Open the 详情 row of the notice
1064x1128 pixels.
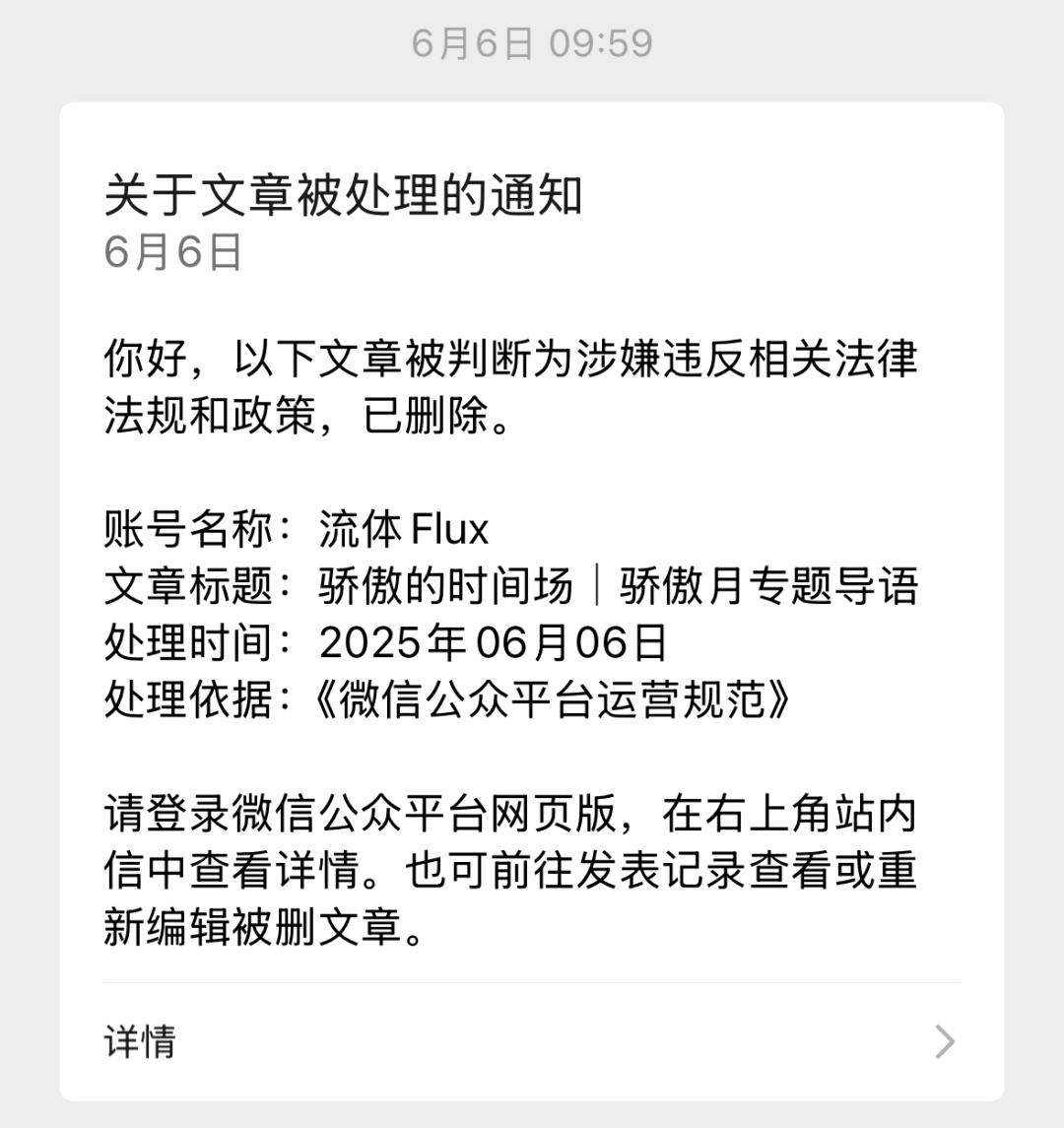point(532,1041)
